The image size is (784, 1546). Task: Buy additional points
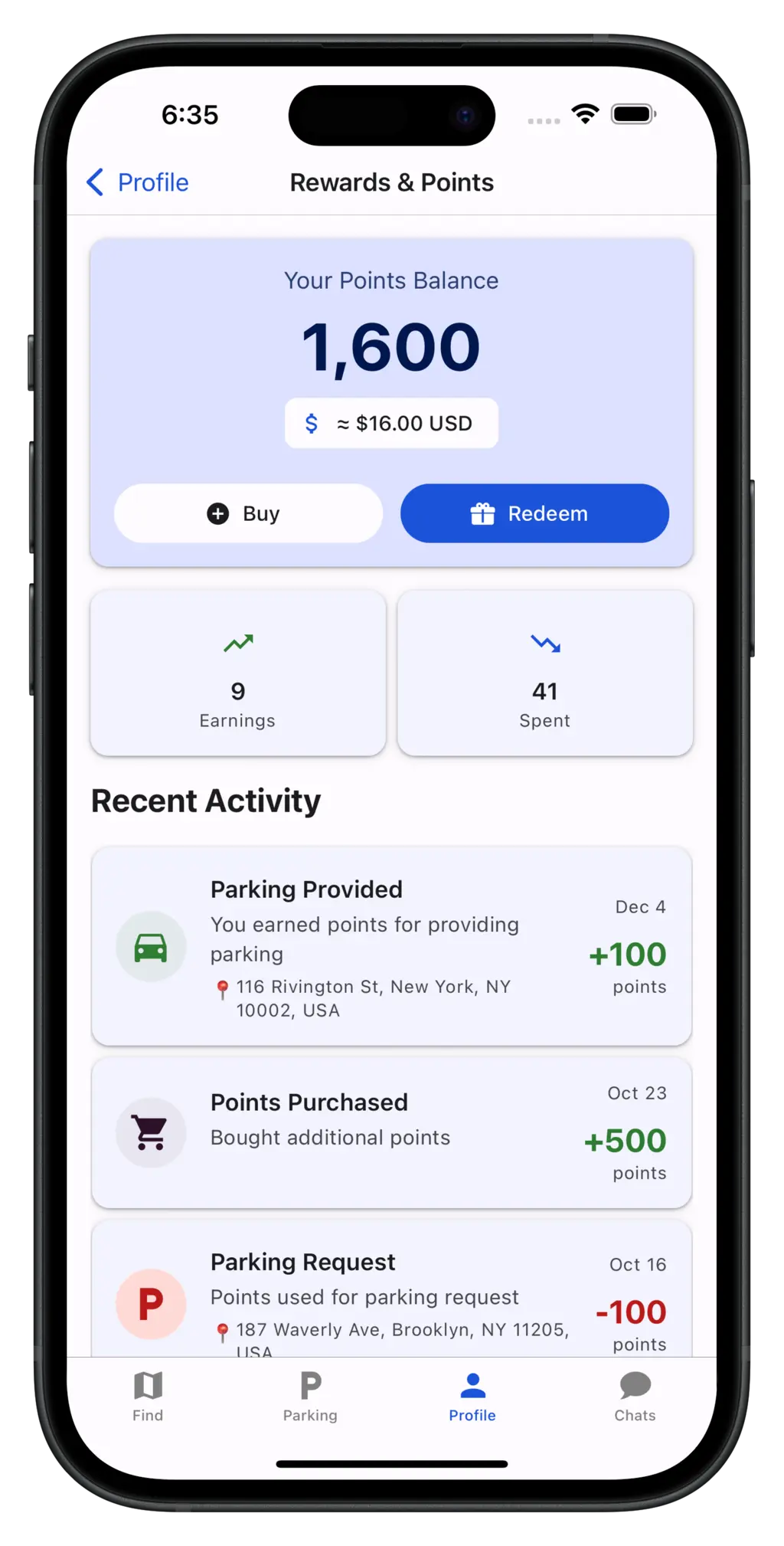pyautogui.click(x=248, y=513)
